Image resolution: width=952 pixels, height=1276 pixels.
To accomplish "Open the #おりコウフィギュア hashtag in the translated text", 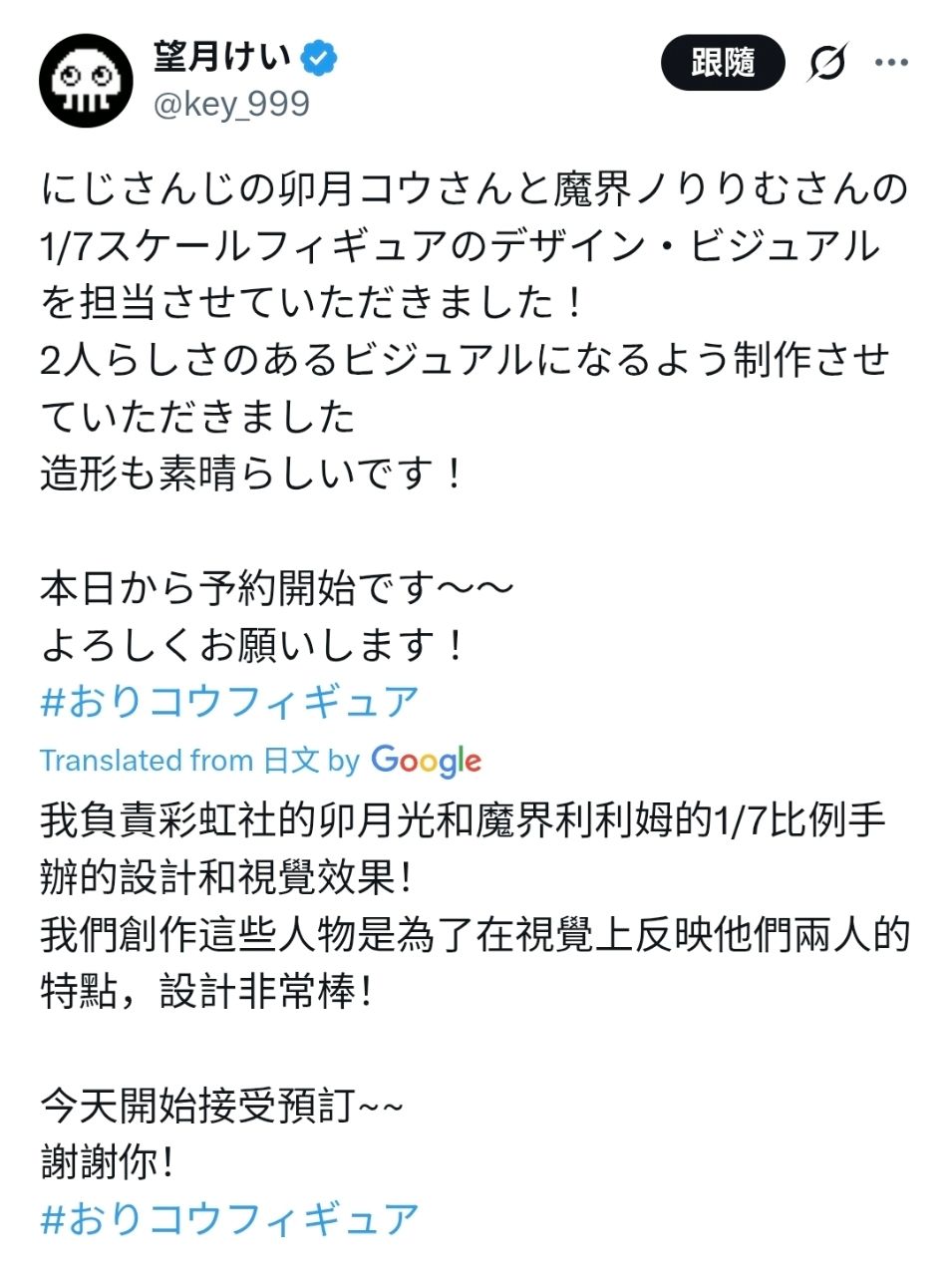I will click(x=229, y=1219).
